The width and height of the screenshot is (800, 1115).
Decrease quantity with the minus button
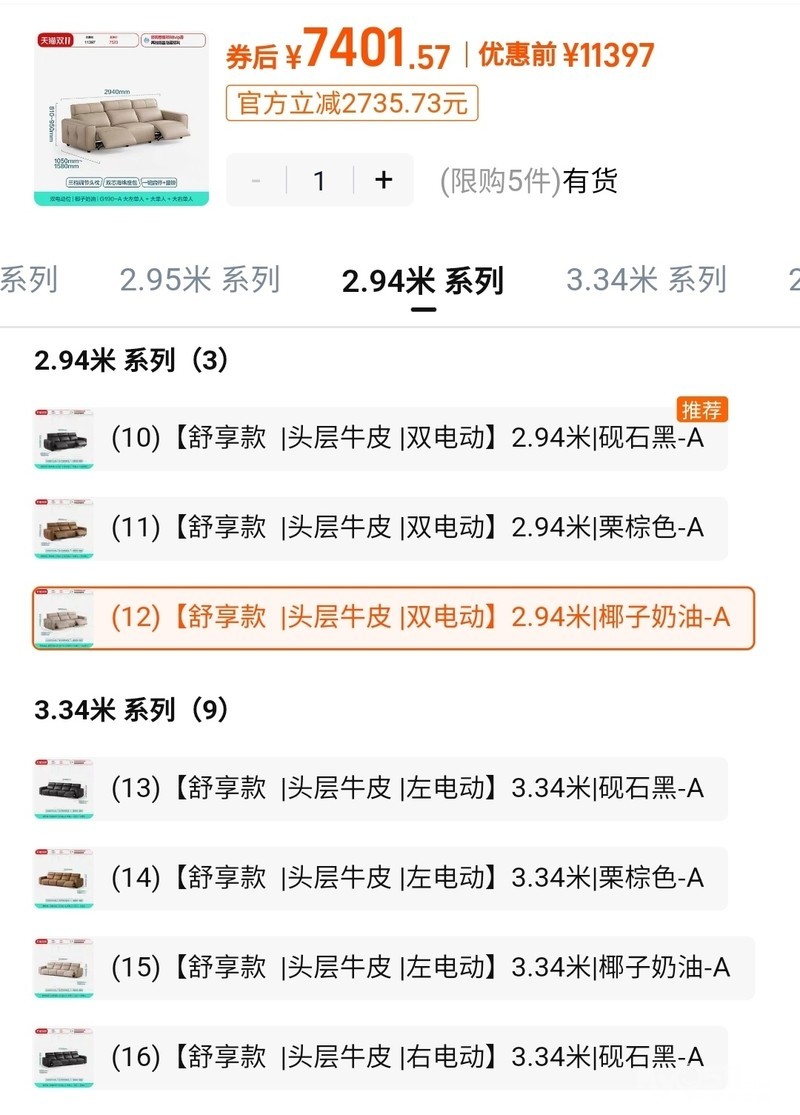pyautogui.click(x=256, y=180)
